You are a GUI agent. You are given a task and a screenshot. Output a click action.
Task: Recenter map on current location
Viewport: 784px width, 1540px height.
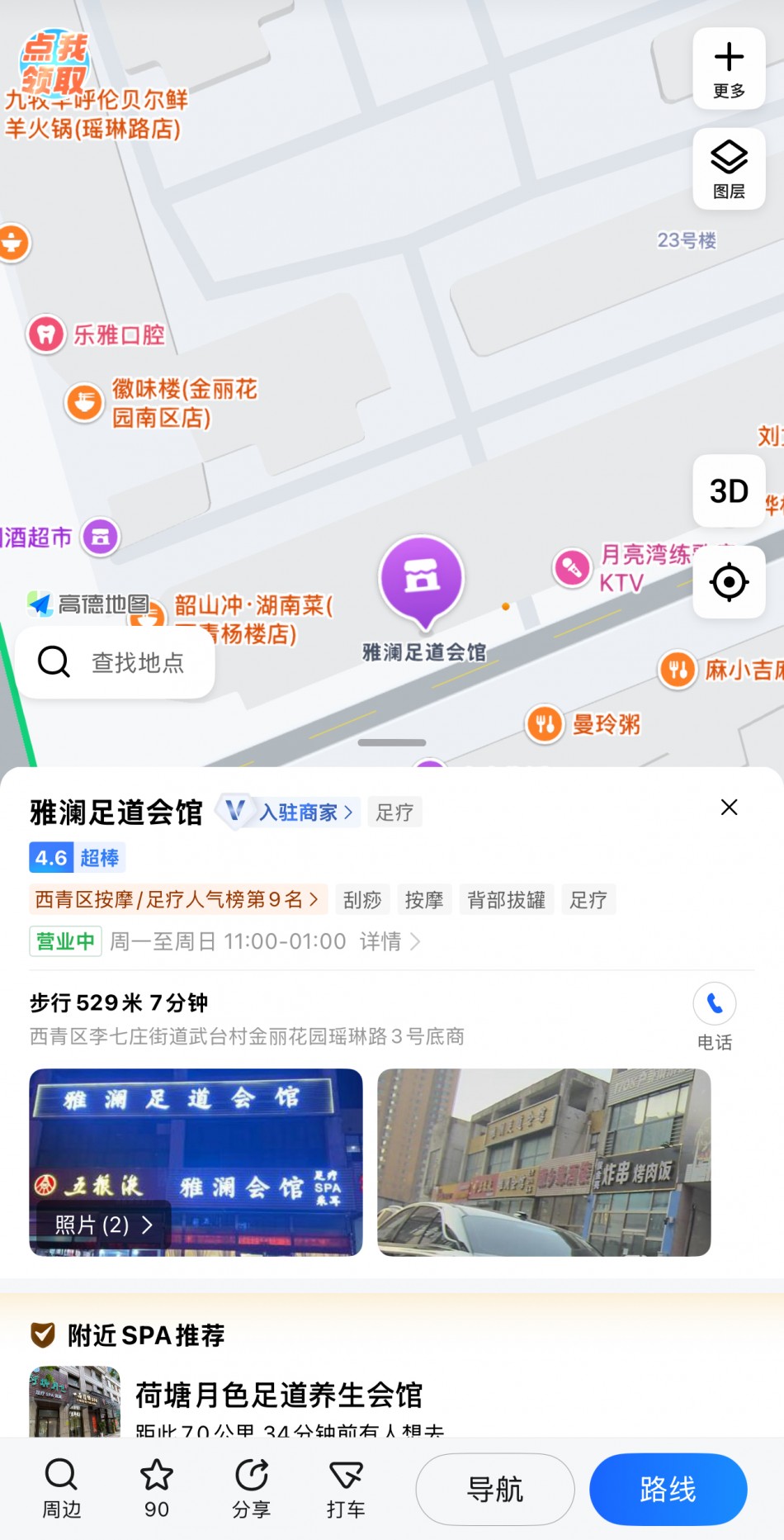click(x=729, y=582)
